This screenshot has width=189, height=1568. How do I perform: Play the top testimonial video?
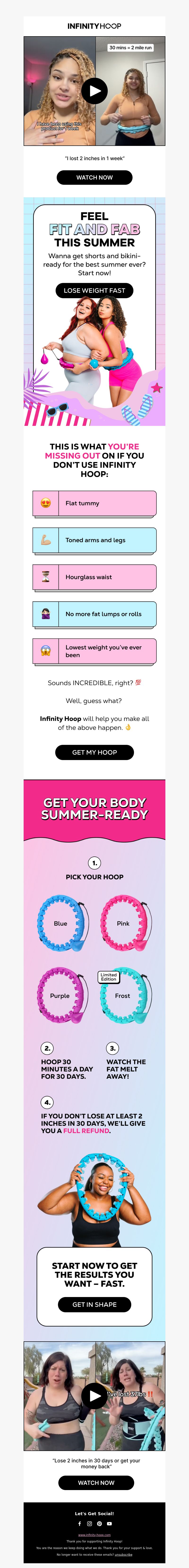tap(94, 91)
